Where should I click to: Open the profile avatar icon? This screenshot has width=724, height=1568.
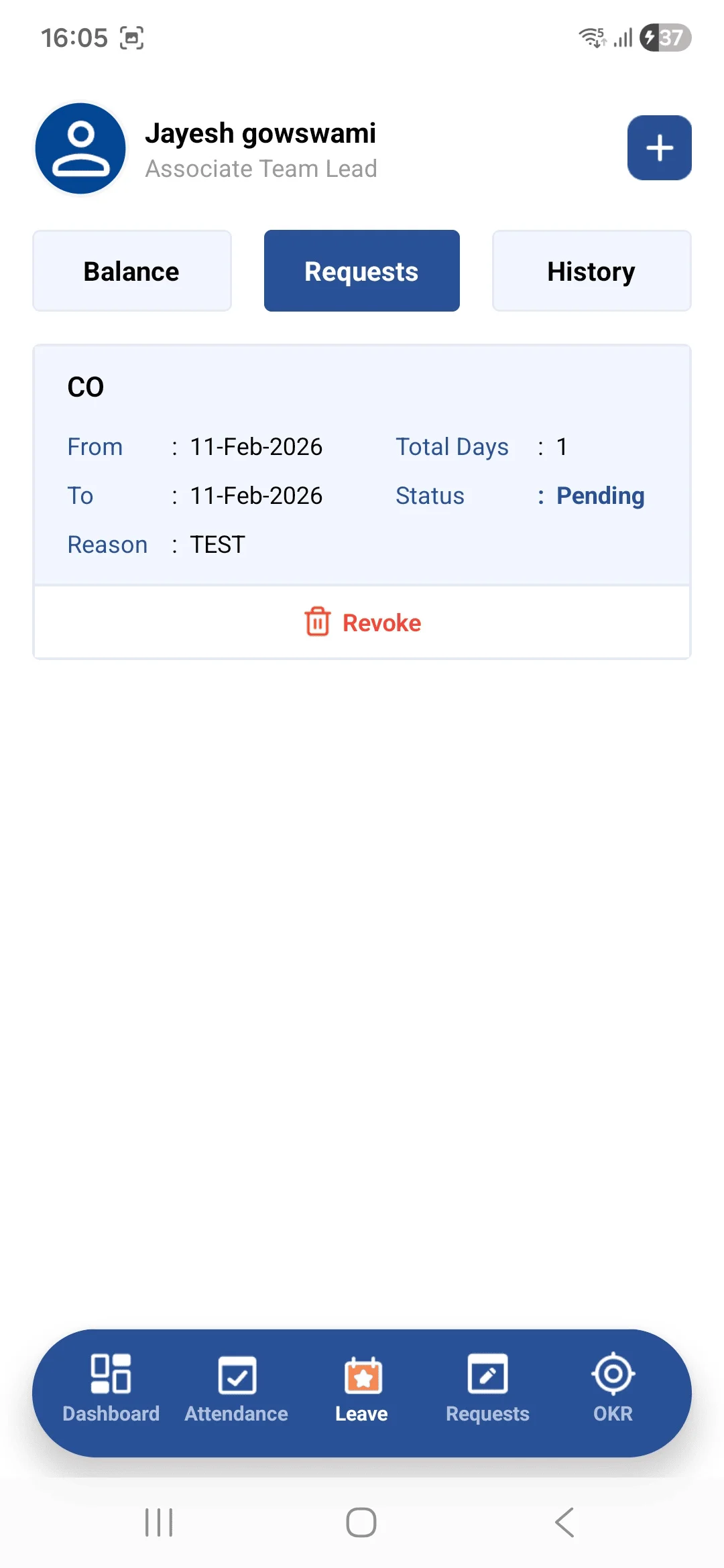(80, 149)
